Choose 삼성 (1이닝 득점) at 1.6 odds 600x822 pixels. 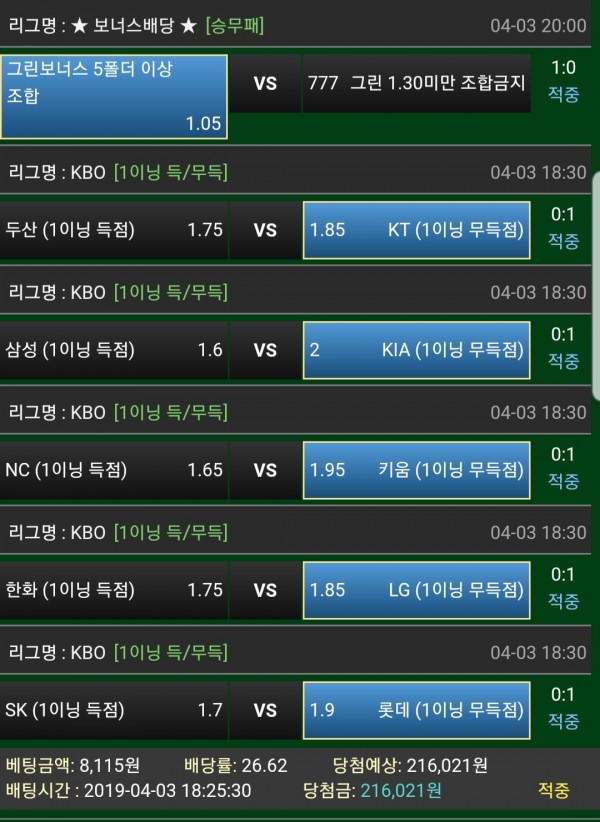(x=114, y=350)
